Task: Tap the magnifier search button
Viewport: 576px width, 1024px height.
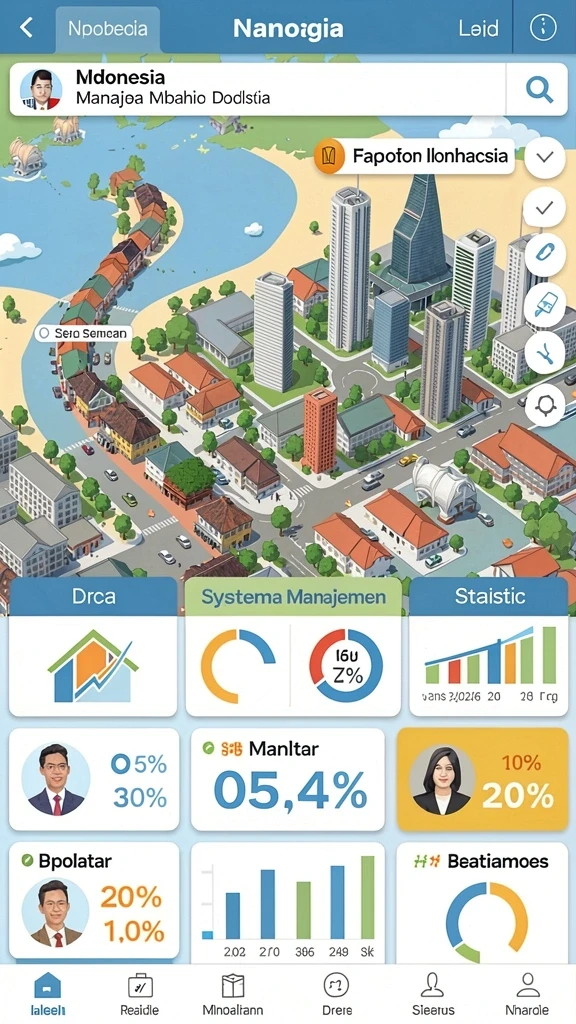Action: pyautogui.click(x=539, y=89)
